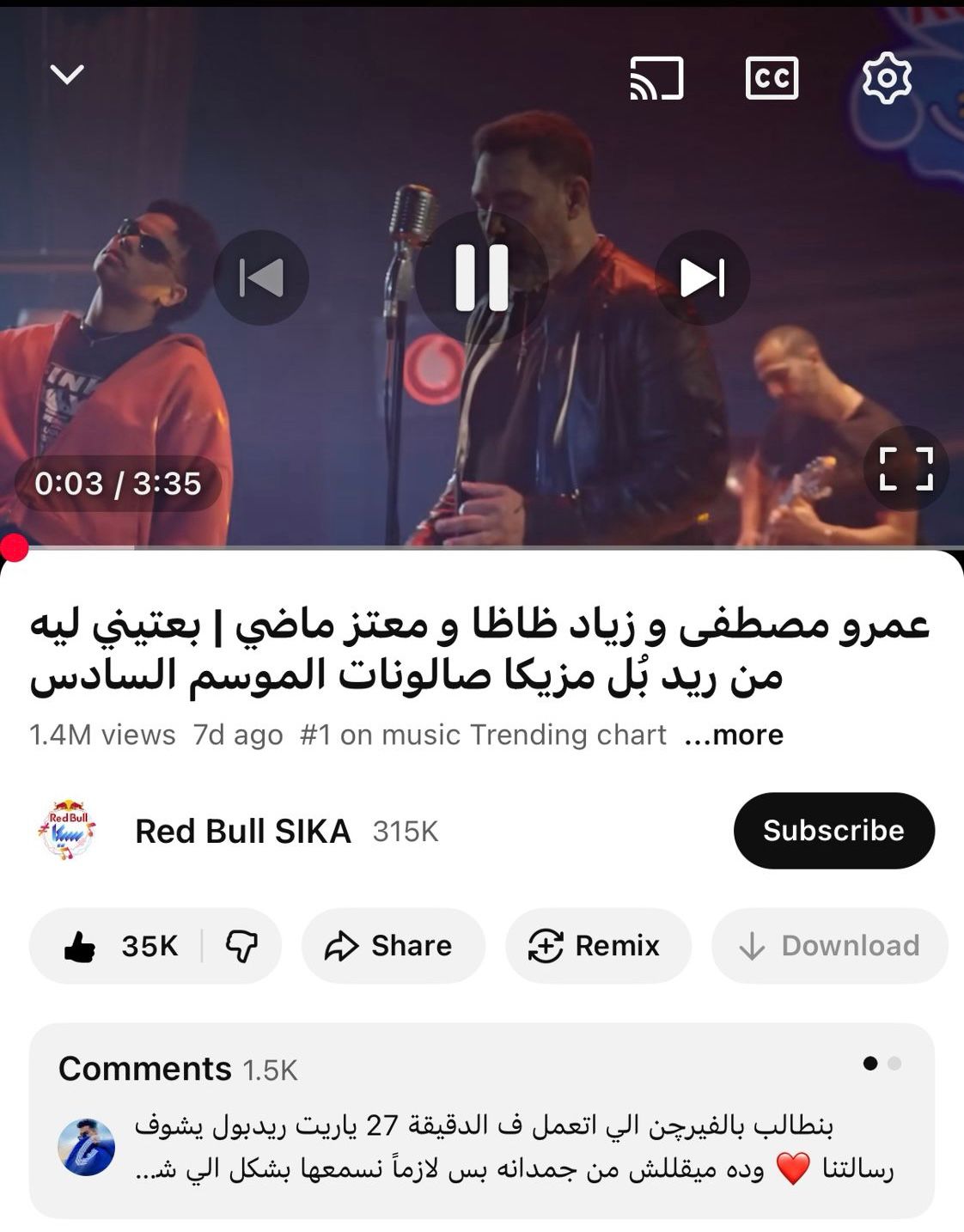Cast the video to a device

tap(656, 79)
